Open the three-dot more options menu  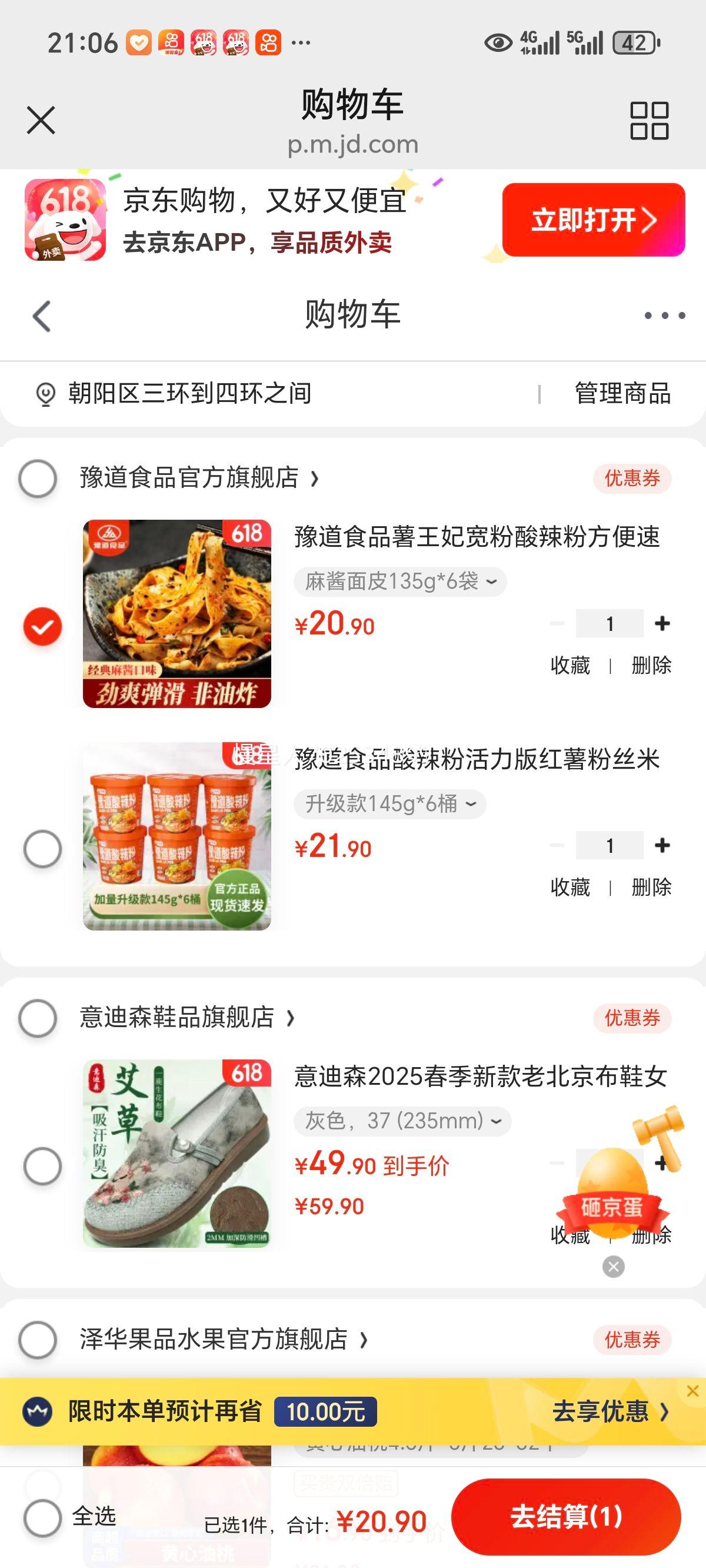coord(664,315)
